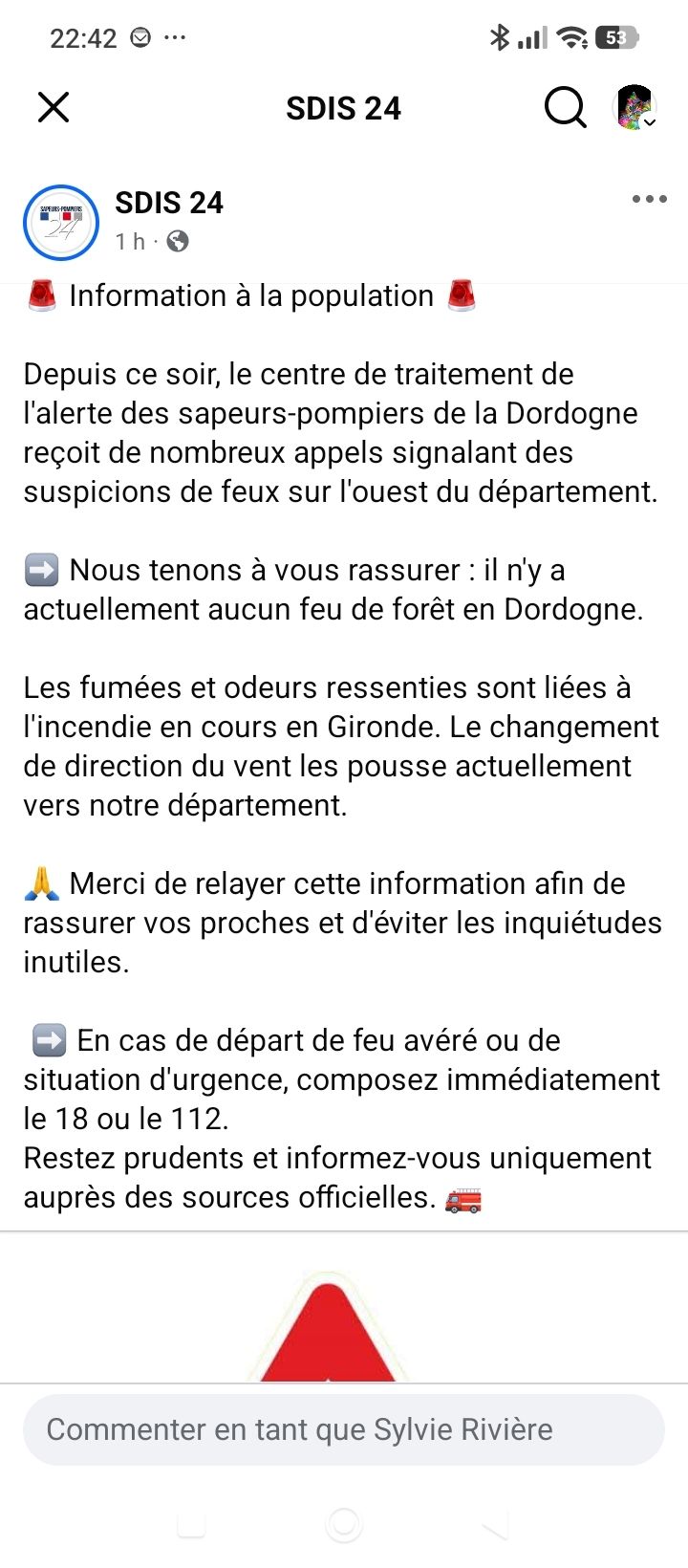Open the post's three-dot options menu
This screenshot has width=688, height=1568.
[x=650, y=199]
